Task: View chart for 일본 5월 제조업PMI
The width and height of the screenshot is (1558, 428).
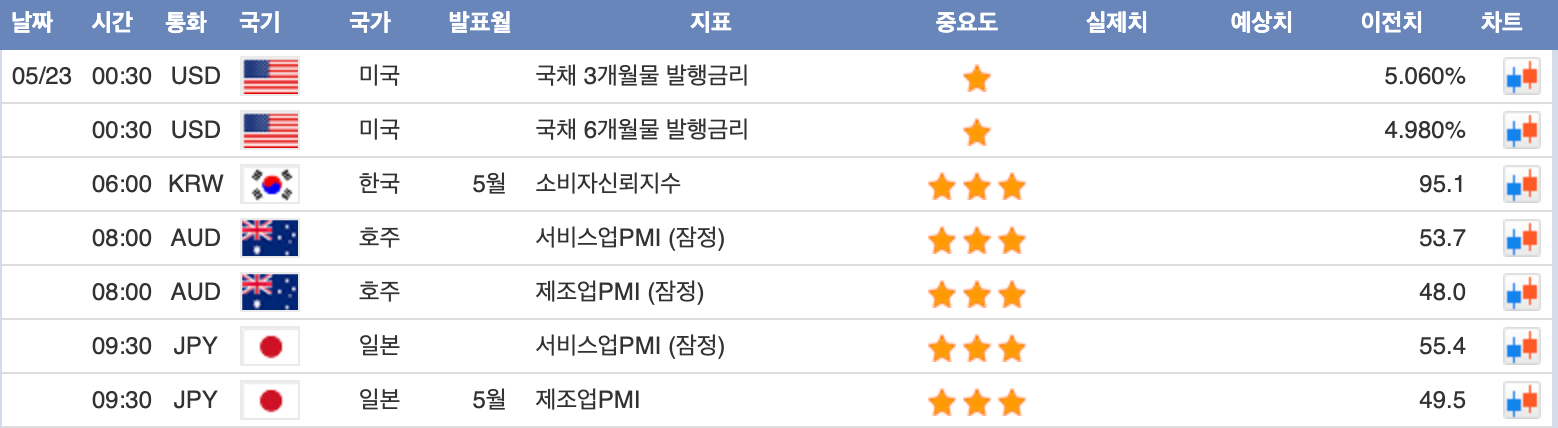Action: pyautogui.click(x=1522, y=401)
